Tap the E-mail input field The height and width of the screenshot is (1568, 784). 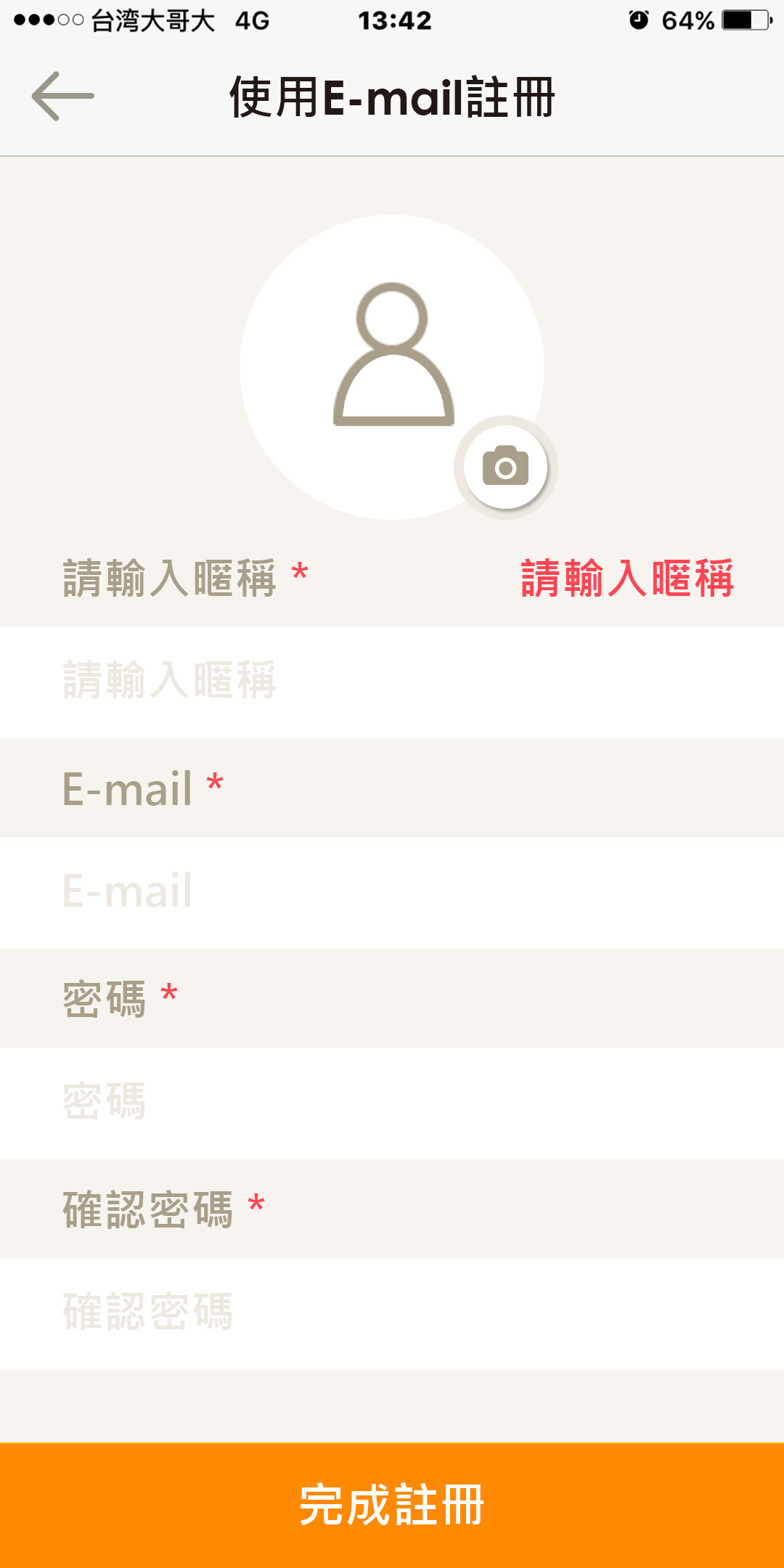click(392, 892)
